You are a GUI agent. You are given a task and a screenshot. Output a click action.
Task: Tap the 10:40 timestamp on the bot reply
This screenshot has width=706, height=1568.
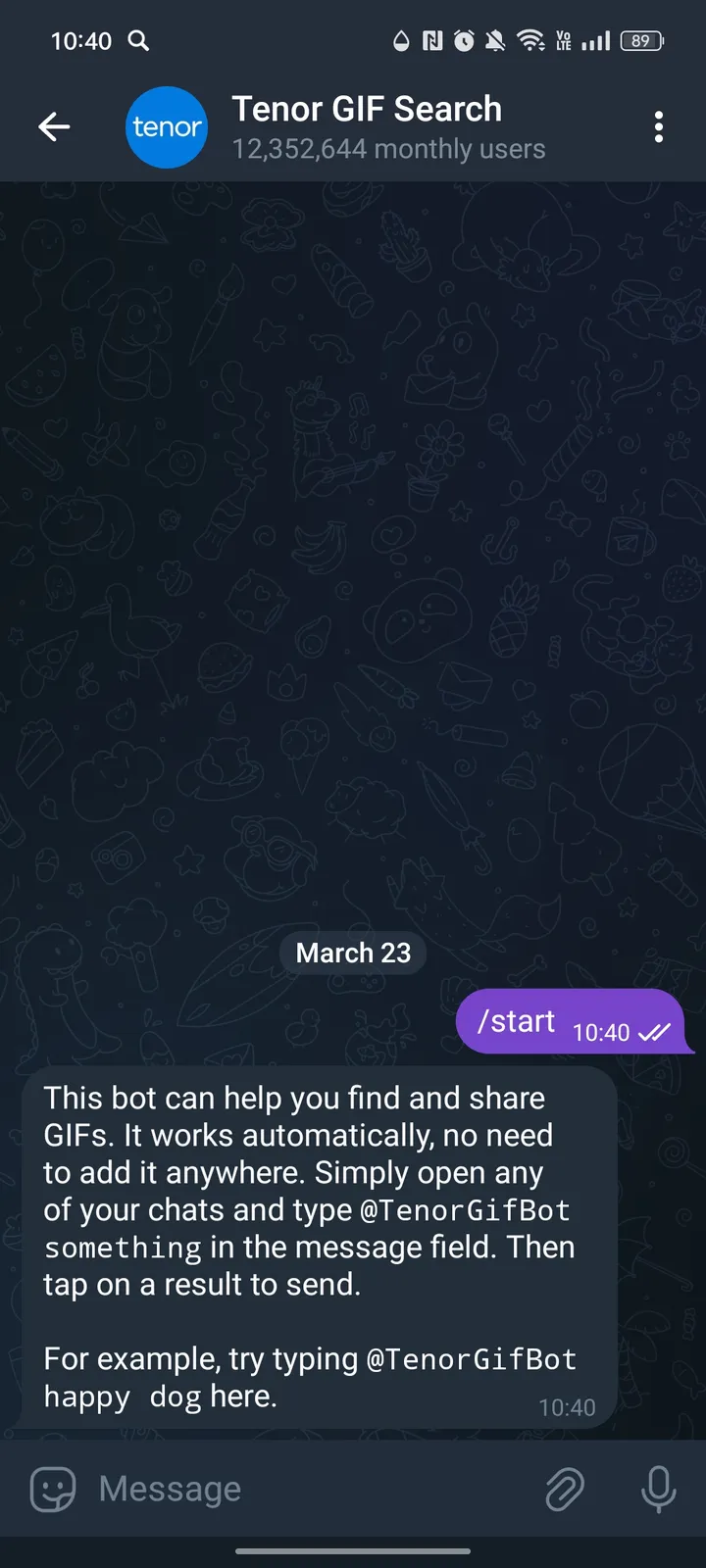[567, 1406]
